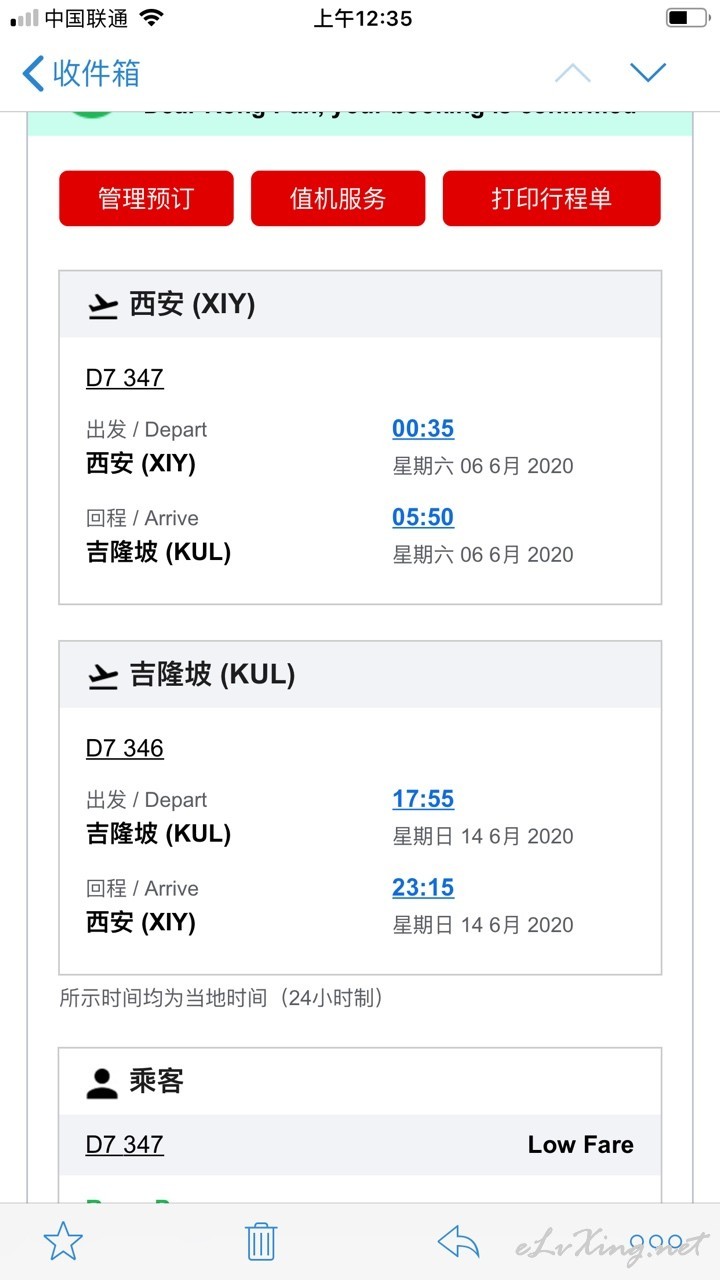Tap 打印行程单 to print itinerary

tap(552, 198)
